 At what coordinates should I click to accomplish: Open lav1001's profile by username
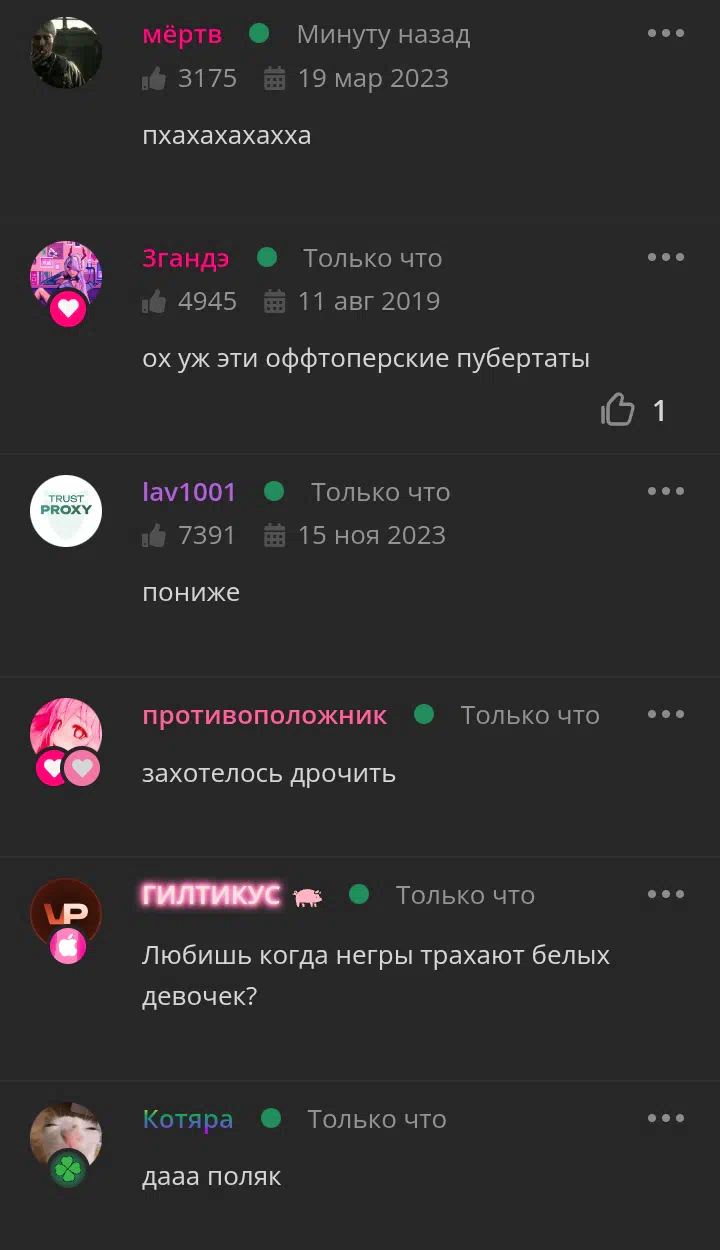point(189,492)
